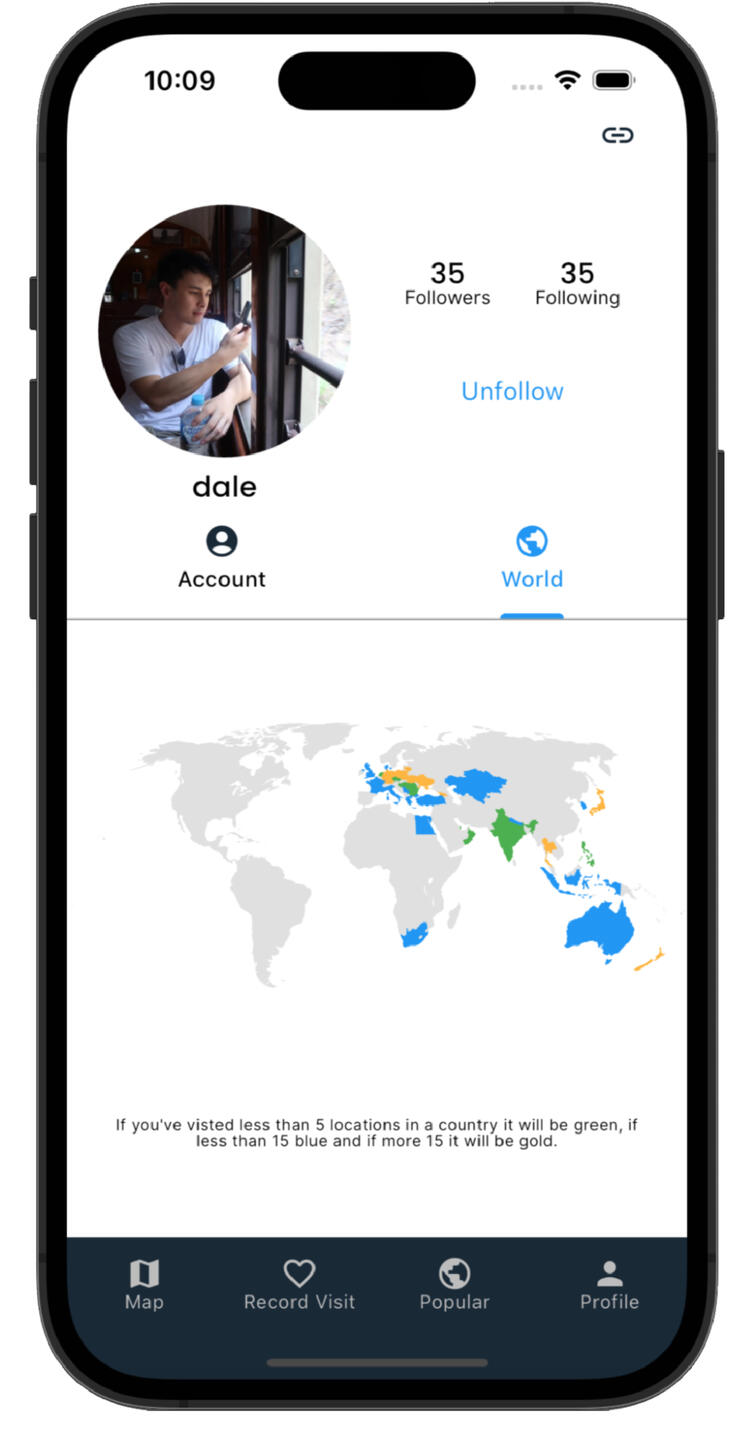
Task: Open the Map section
Action: 144,1285
